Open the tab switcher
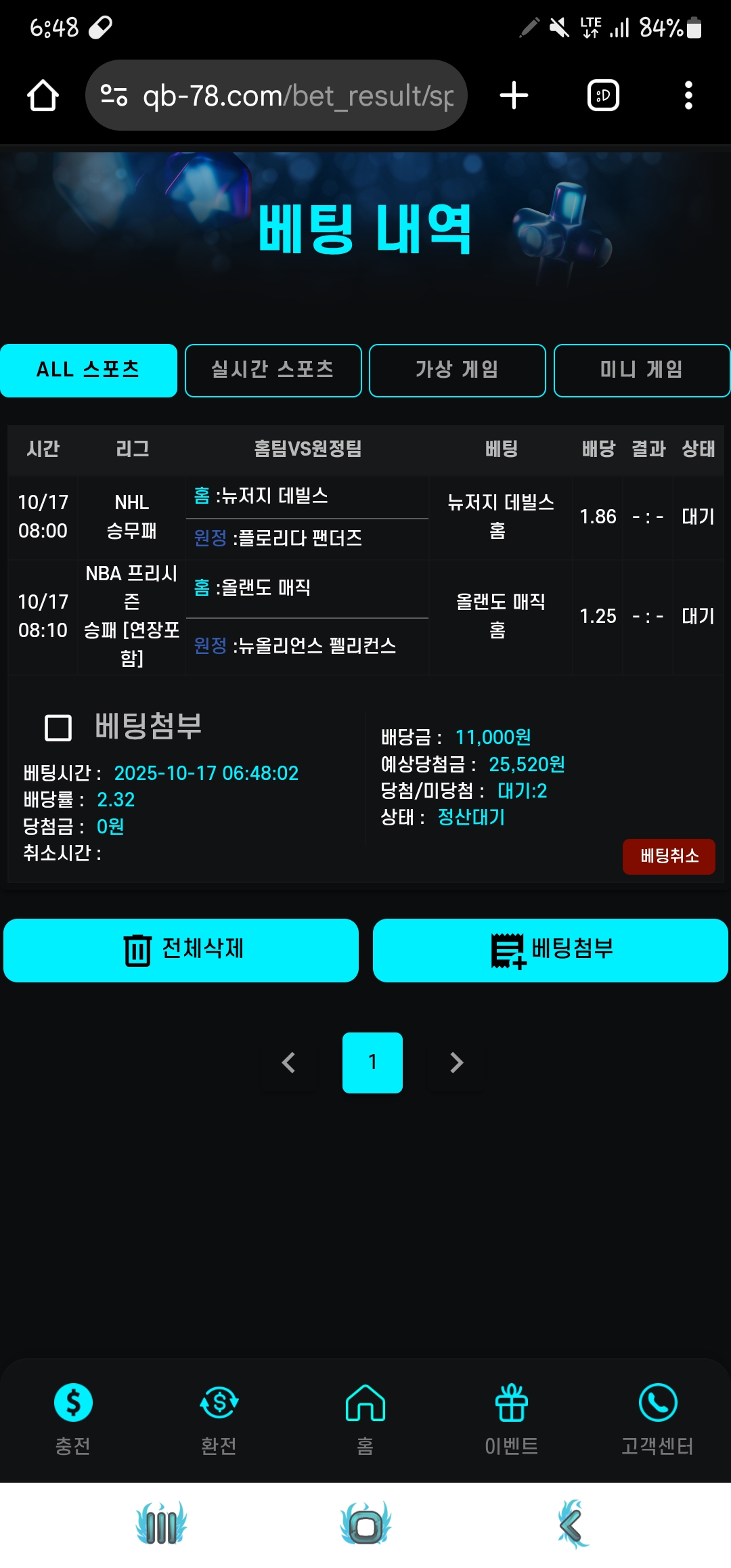The height and width of the screenshot is (1568, 731). [602, 95]
